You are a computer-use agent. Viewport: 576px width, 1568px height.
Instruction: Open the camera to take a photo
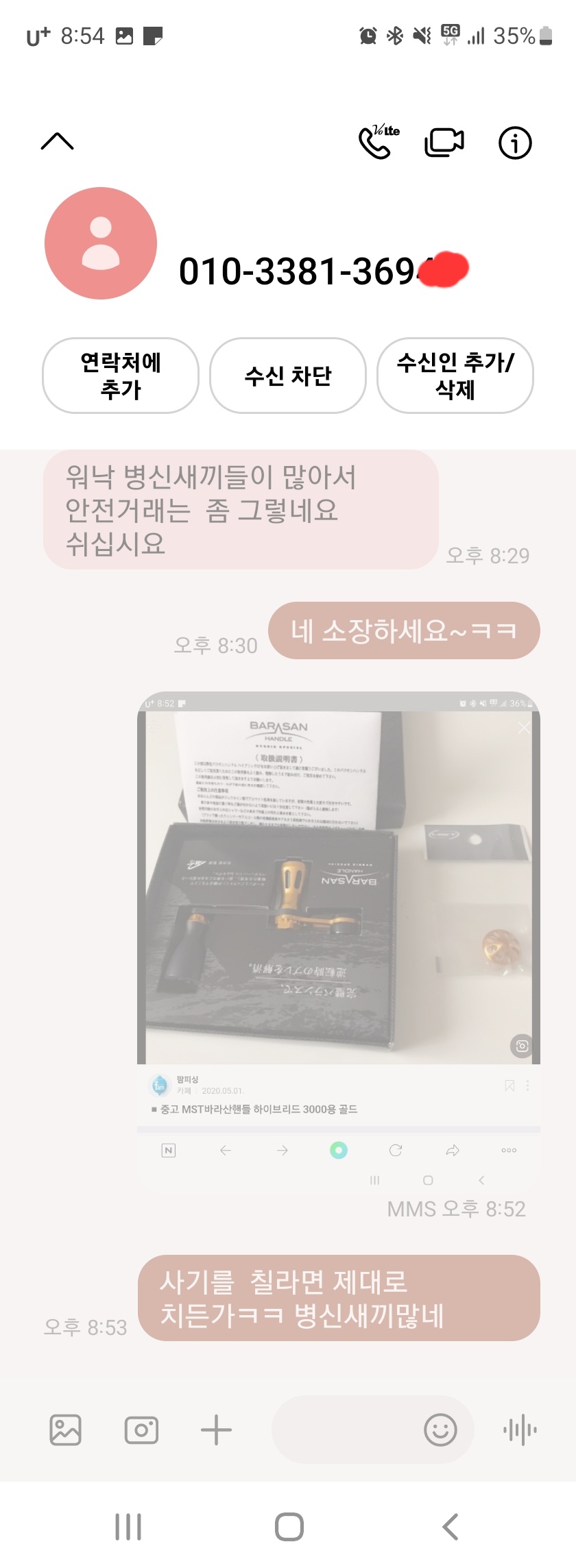tap(141, 1430)
